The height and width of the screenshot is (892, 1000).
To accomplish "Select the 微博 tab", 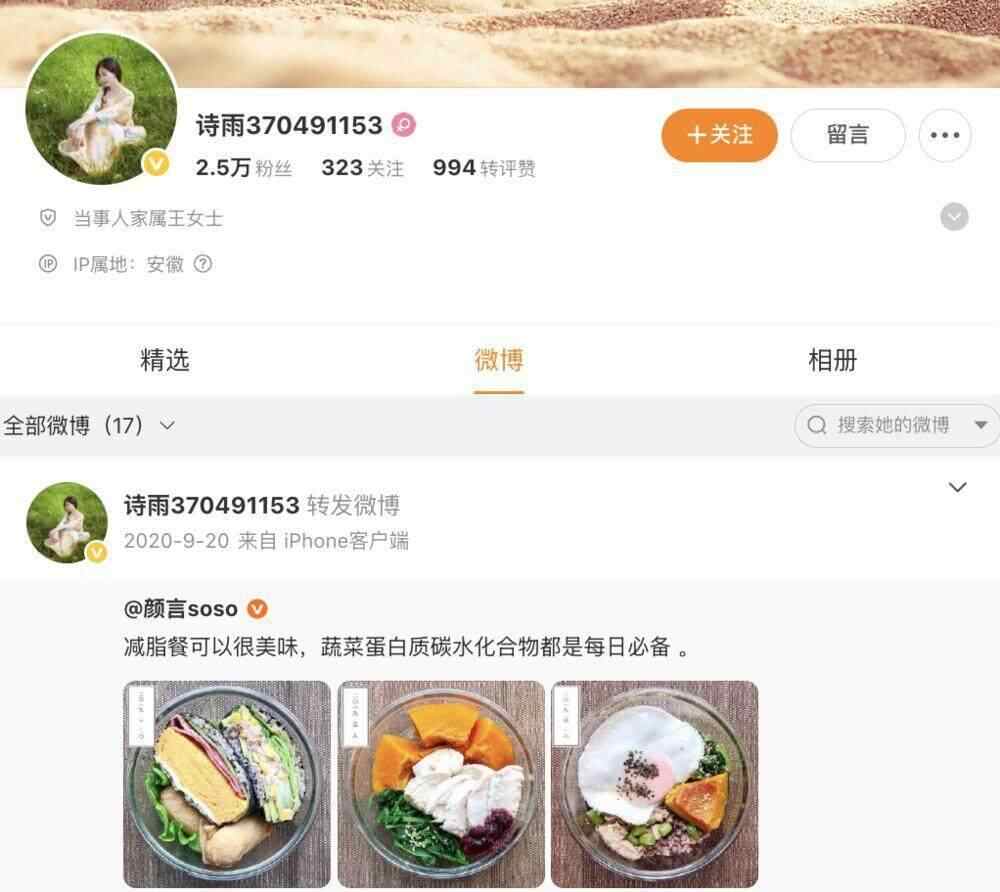I will [498, 360].
